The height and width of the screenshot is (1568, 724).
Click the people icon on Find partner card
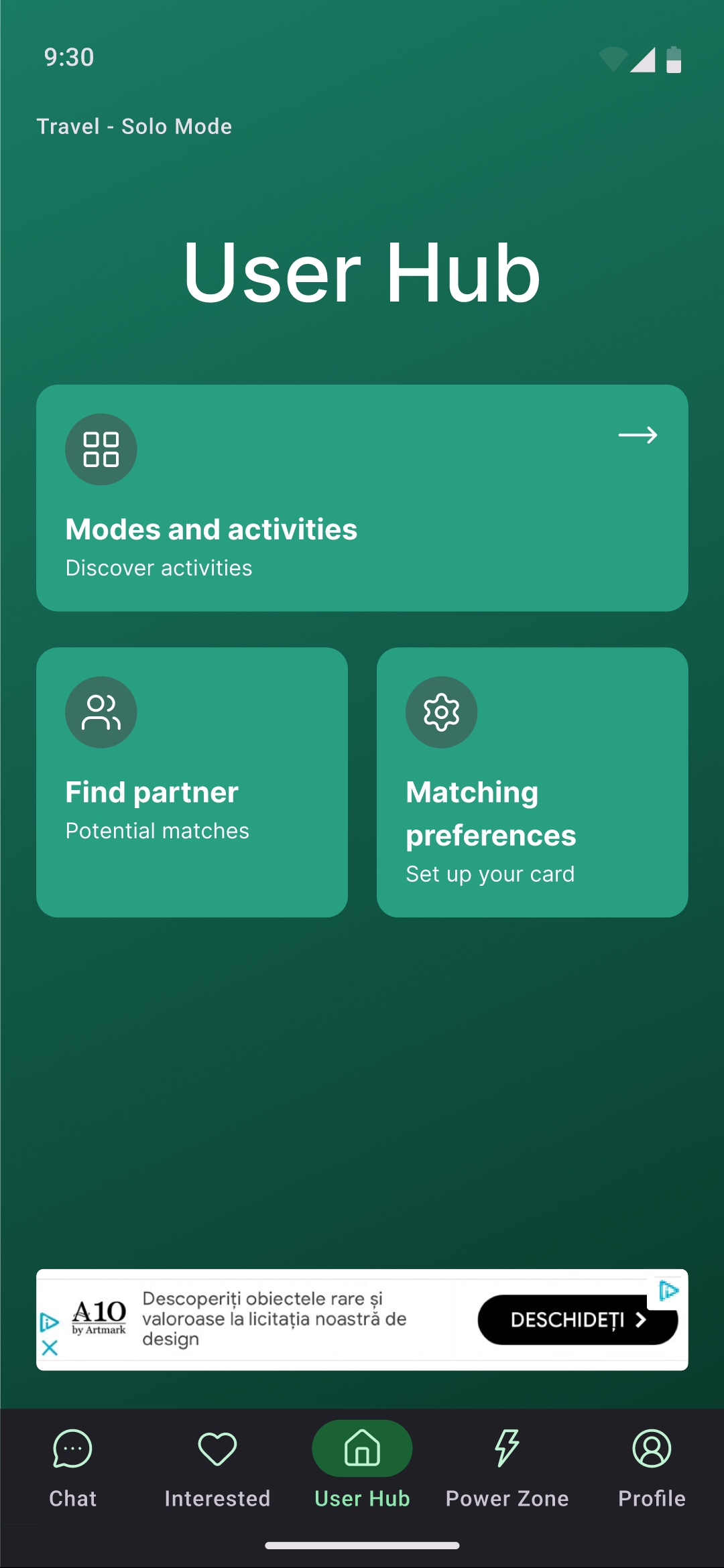(101, 712)
